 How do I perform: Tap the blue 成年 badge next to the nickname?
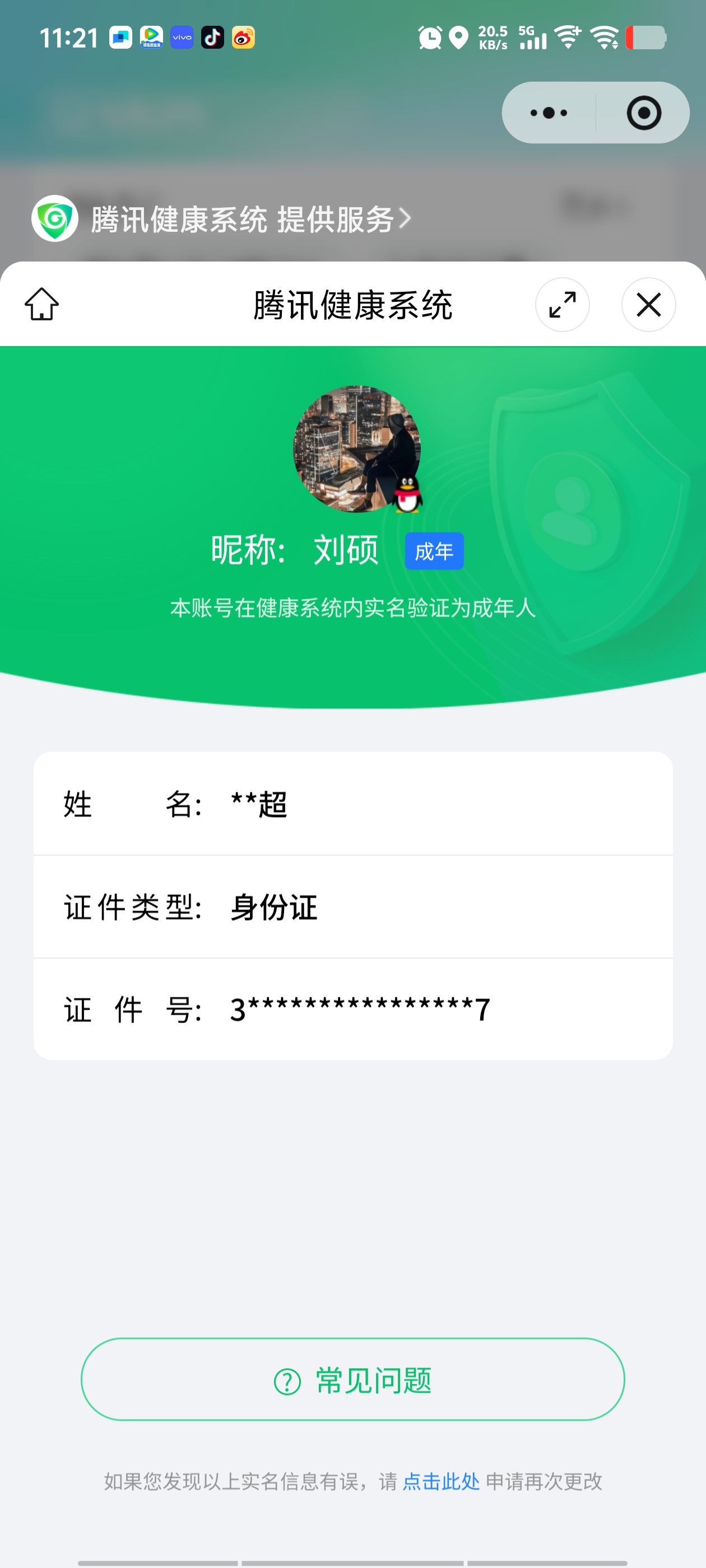click(x=434, y=550)
